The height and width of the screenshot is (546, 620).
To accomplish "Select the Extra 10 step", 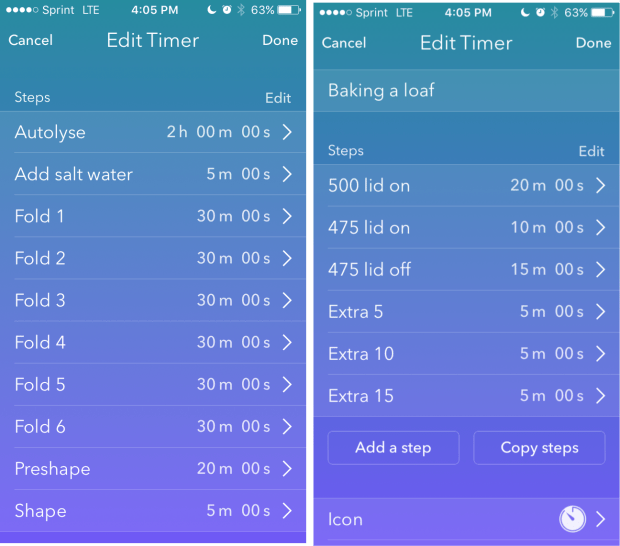I will point(465,353).
